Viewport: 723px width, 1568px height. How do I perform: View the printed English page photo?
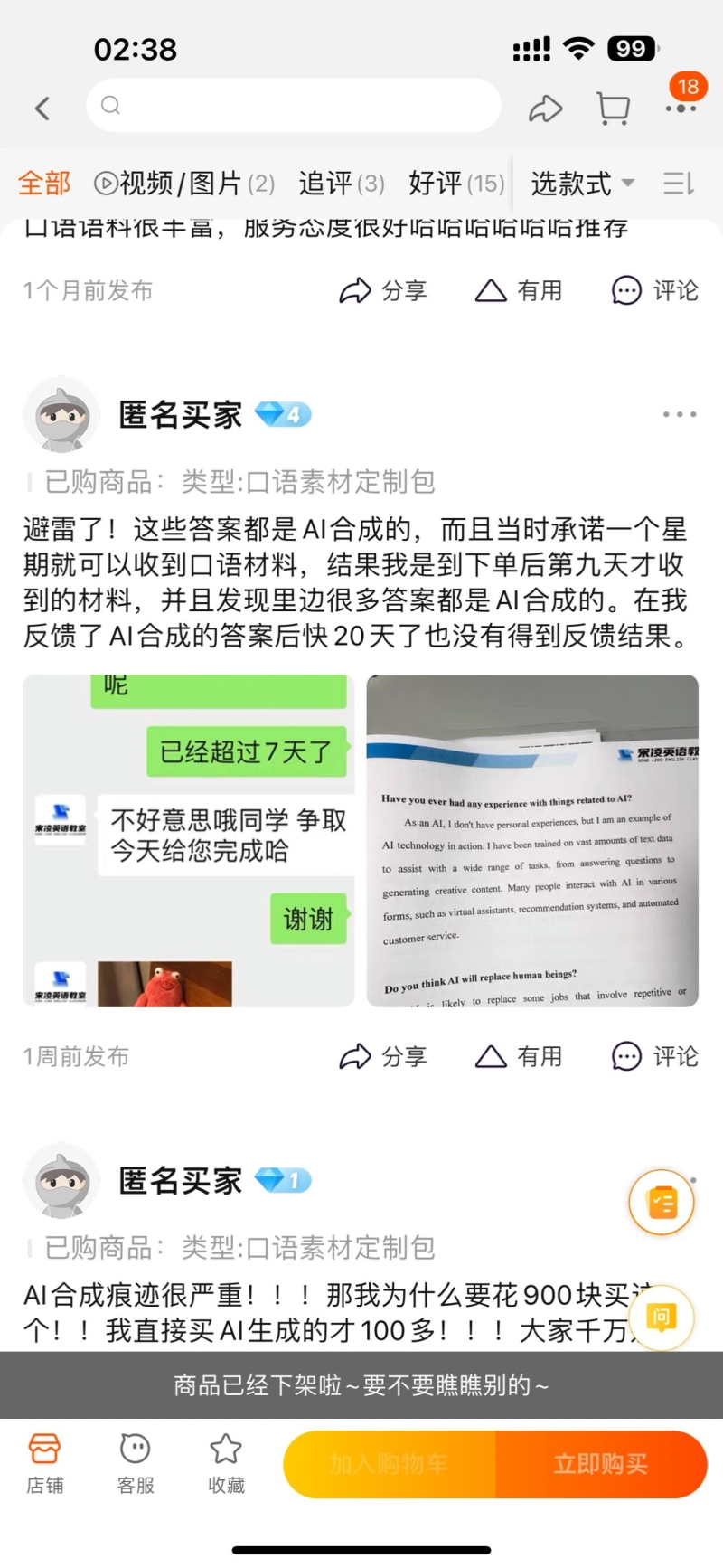click(x=532, y=840)
